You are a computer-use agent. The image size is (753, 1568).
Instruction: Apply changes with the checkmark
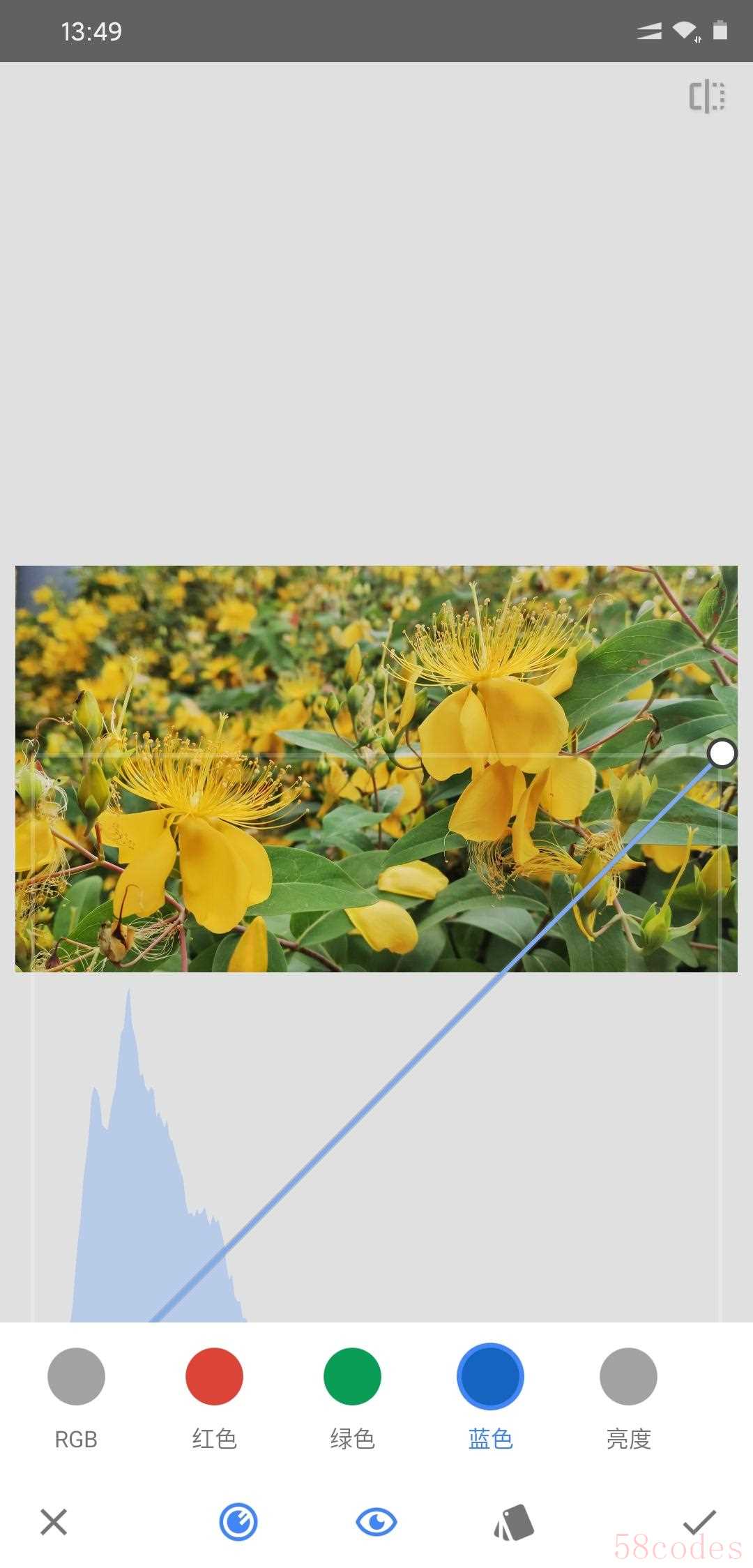pos(699,1522)
